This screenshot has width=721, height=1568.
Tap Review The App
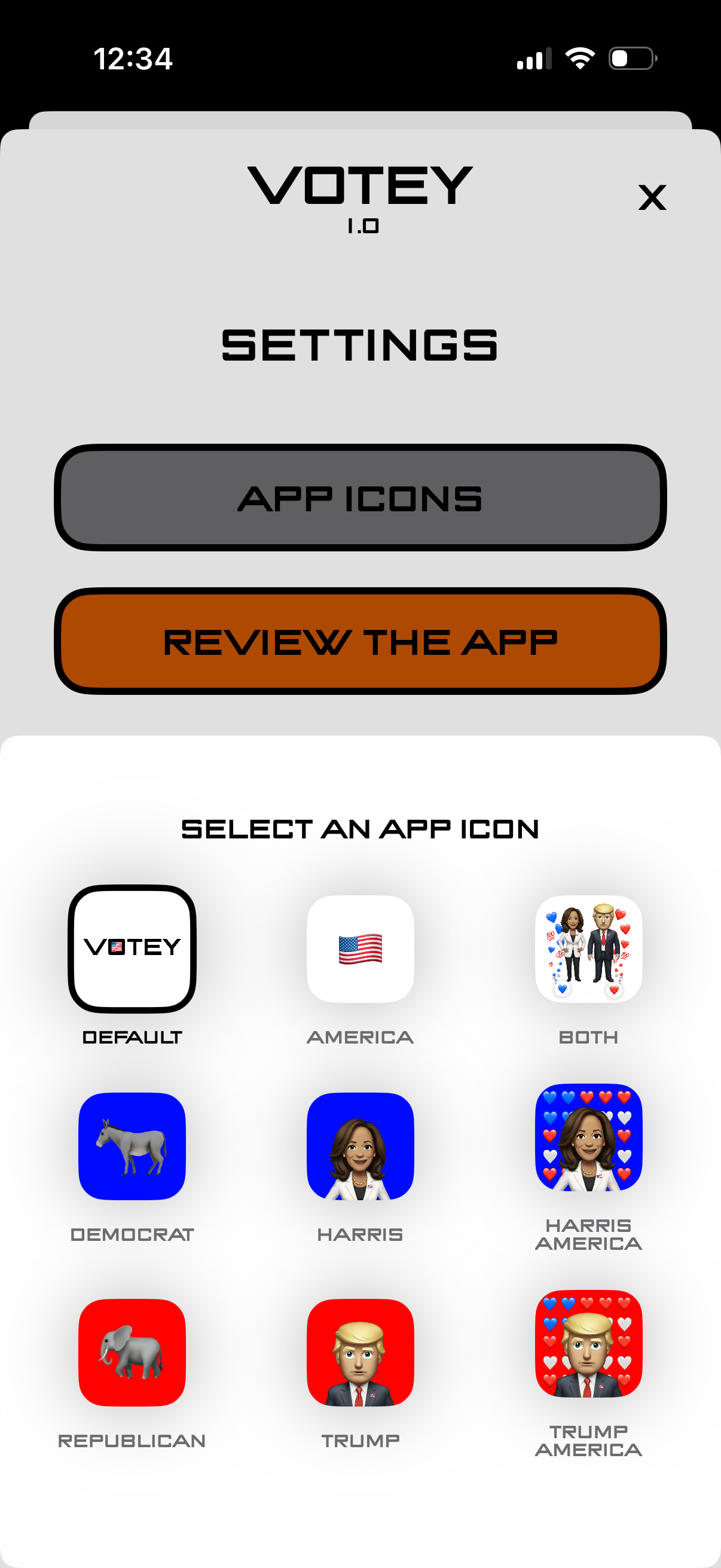pyautogui.click(x=360, y=640)
